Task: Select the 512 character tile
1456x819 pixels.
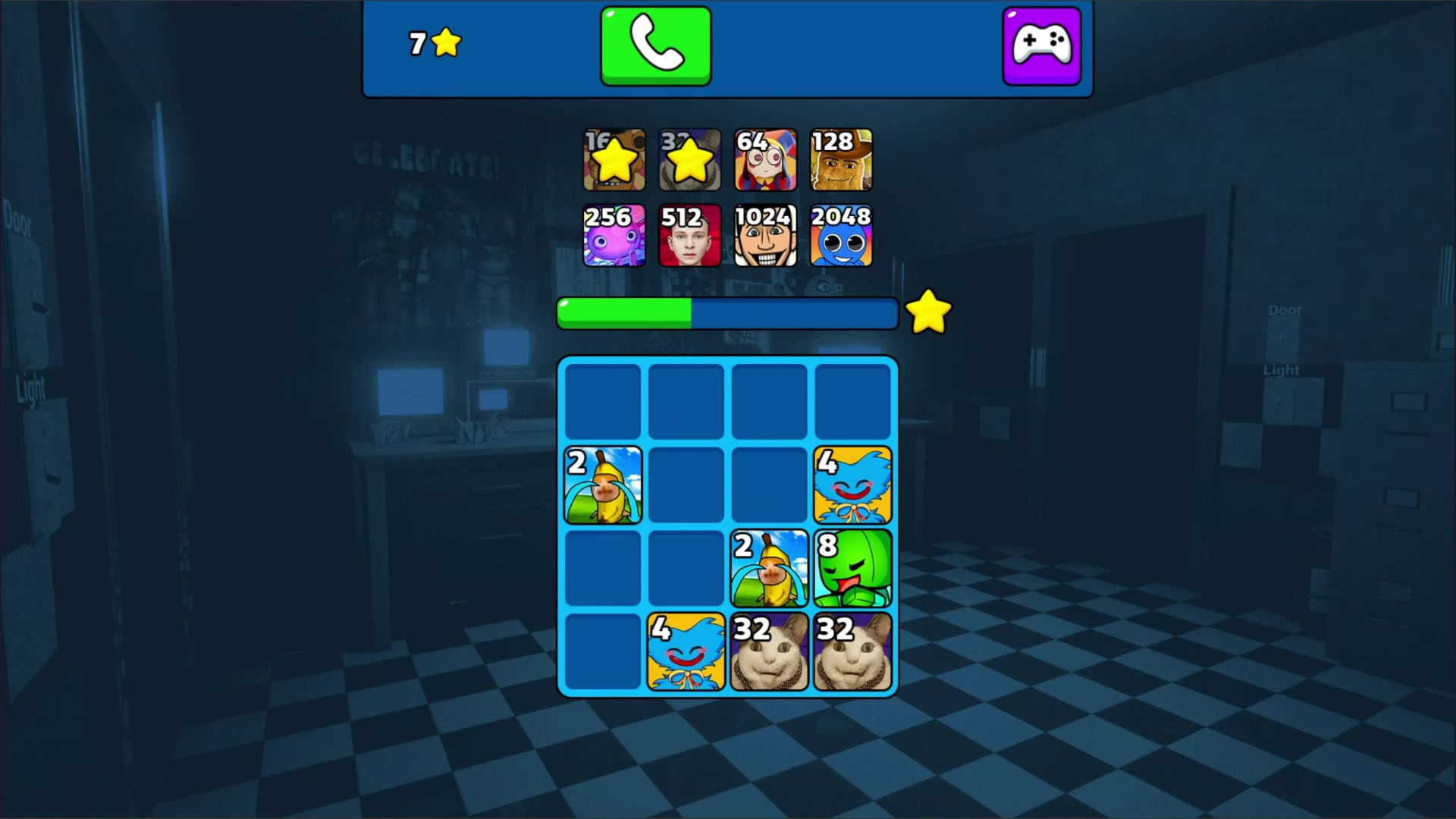Action: [x=689, y=235]
